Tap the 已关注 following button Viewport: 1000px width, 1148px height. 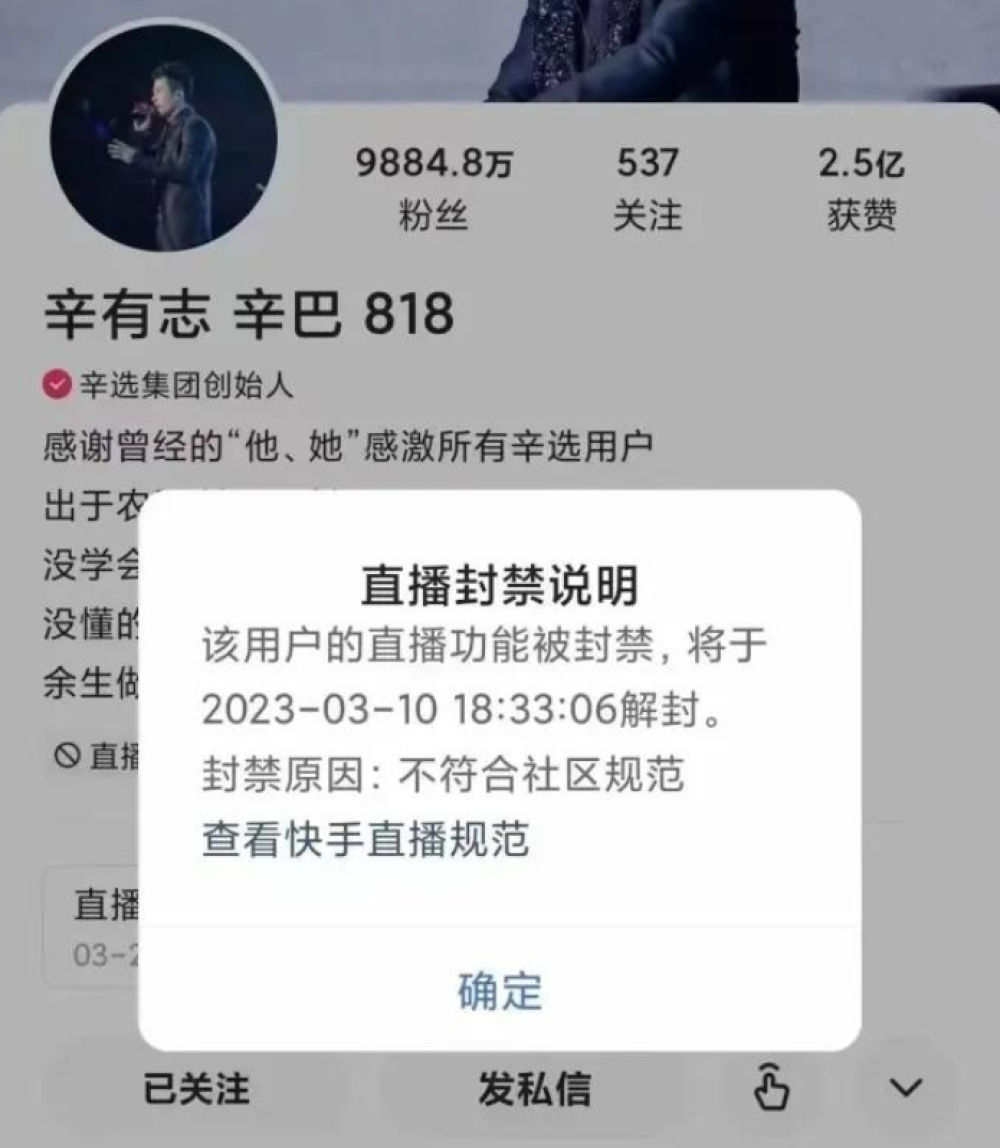click(x=196, y=1089)
